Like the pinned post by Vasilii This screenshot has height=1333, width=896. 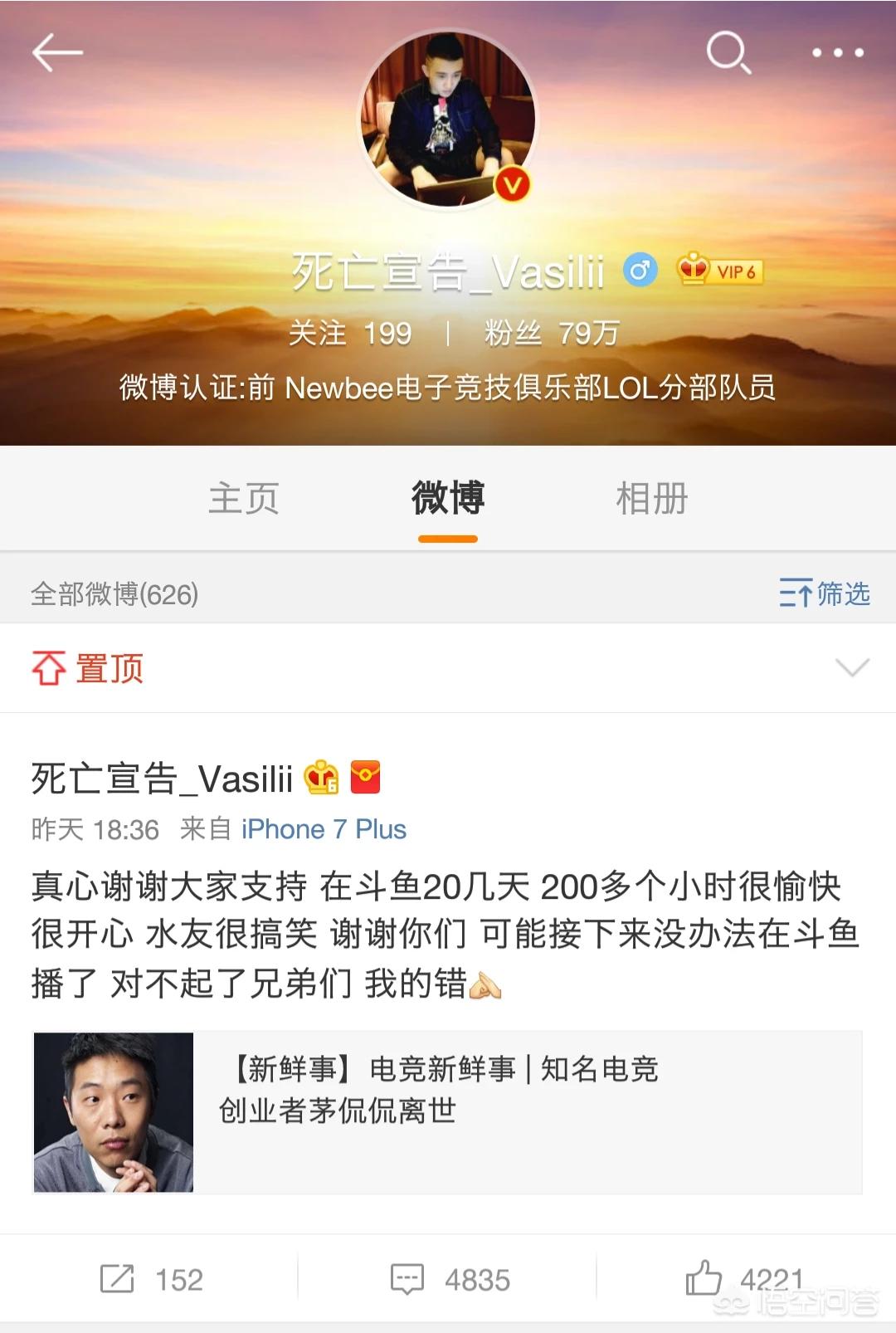click(743, 1278)
